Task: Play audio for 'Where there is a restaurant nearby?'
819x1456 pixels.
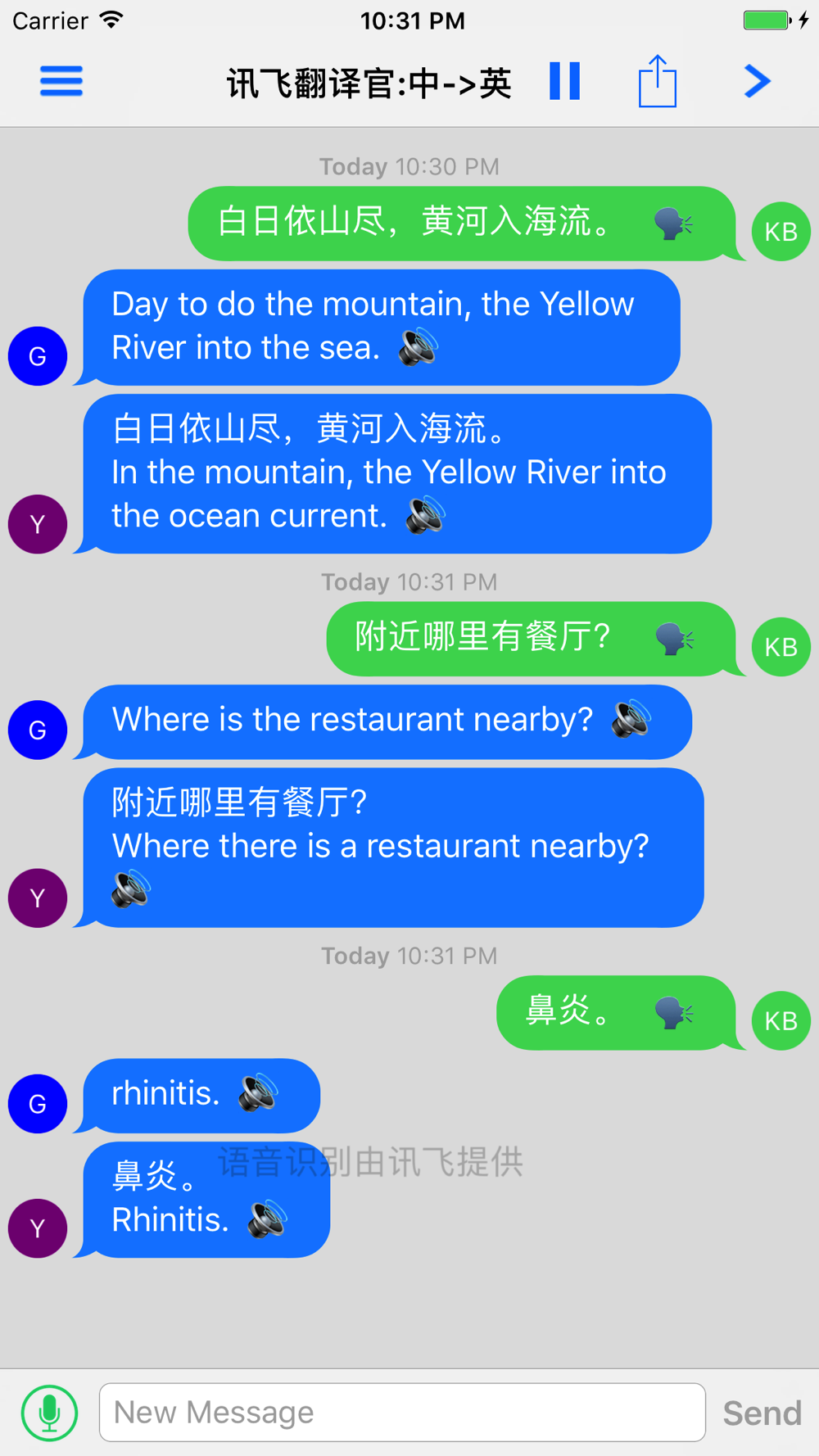Action: pyautogui.click(x=131, y=889)
